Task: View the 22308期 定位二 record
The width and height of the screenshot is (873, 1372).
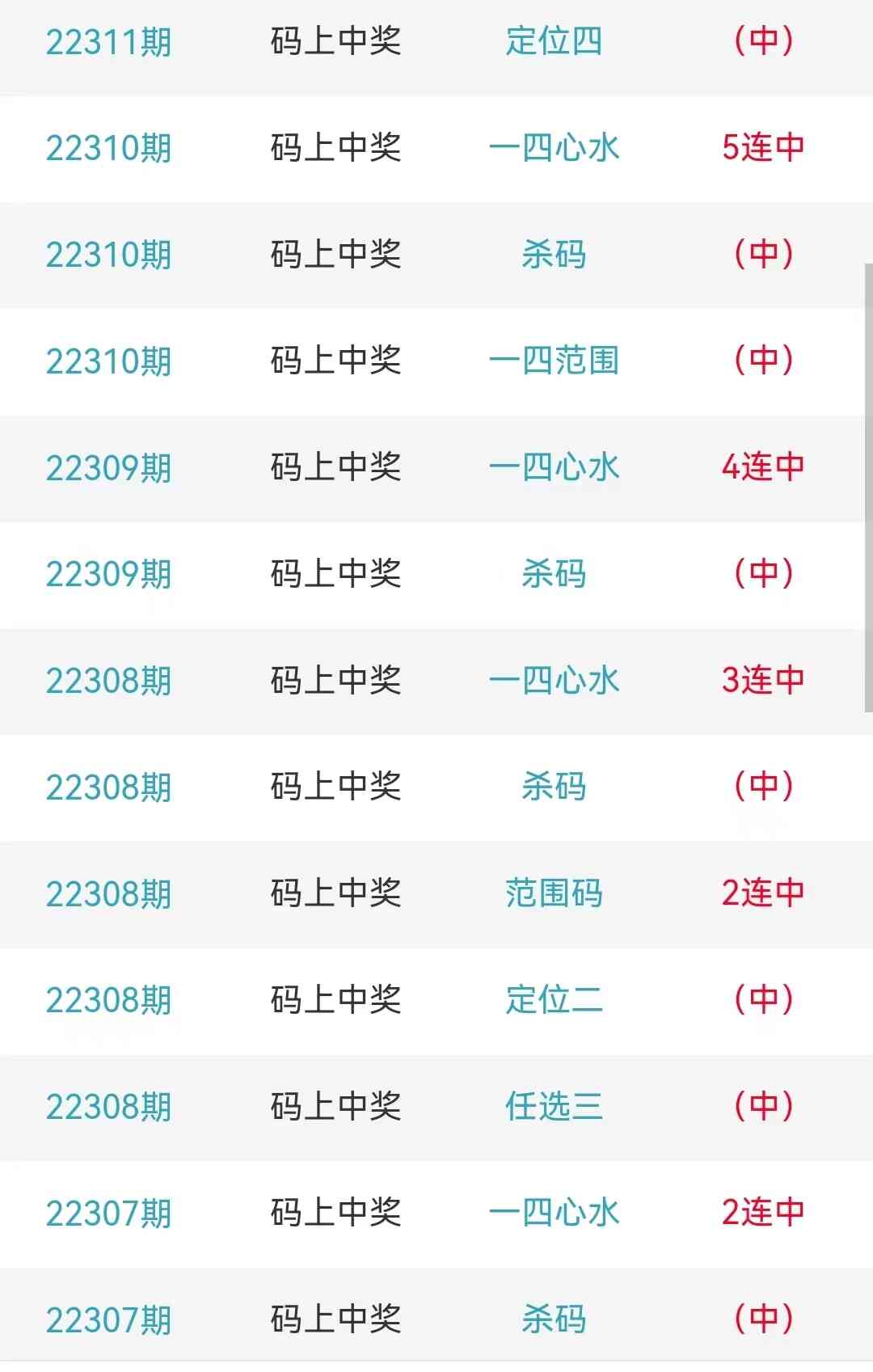Action: coord(554,1000)
